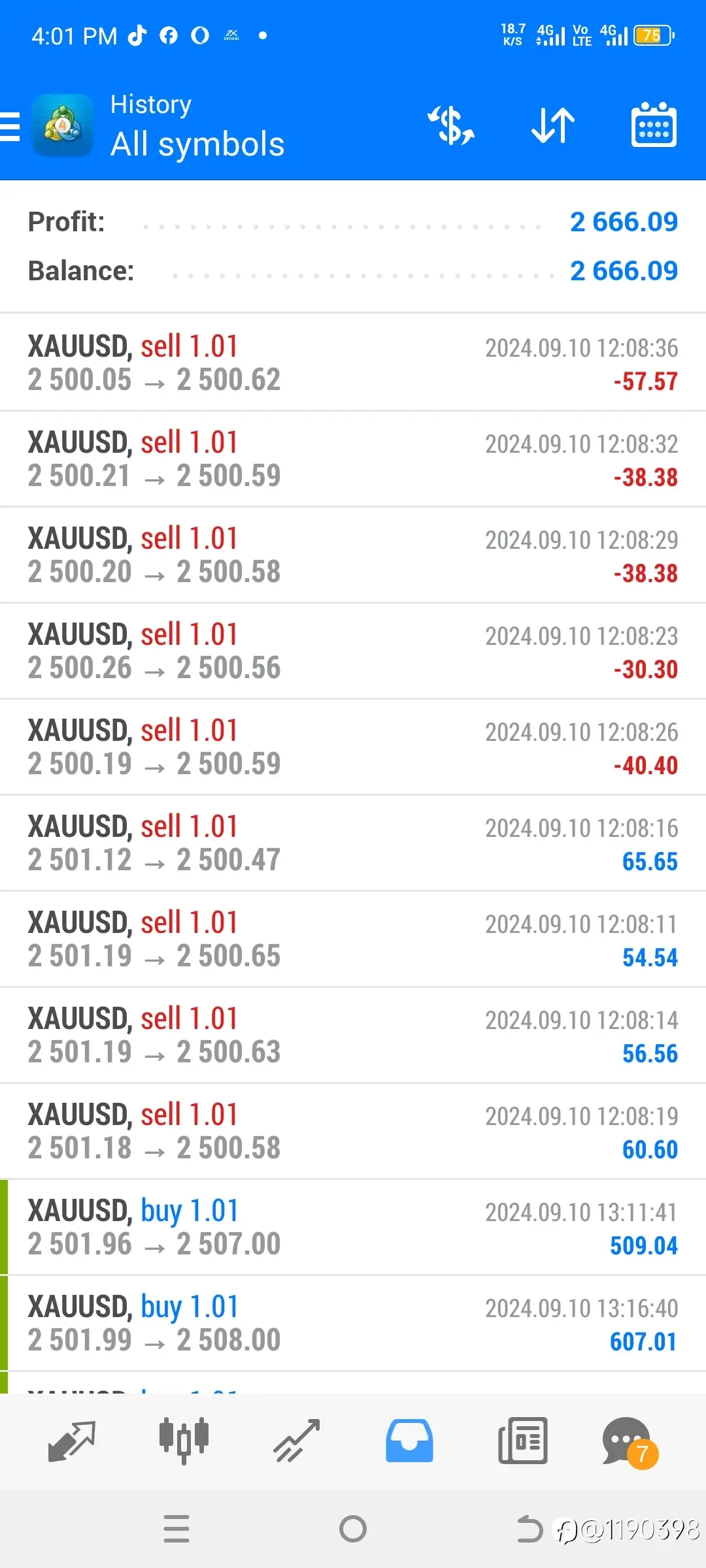The image size is (706, 1568).
Task: Open the side drawer menu
Action: [x=10, y=126]
